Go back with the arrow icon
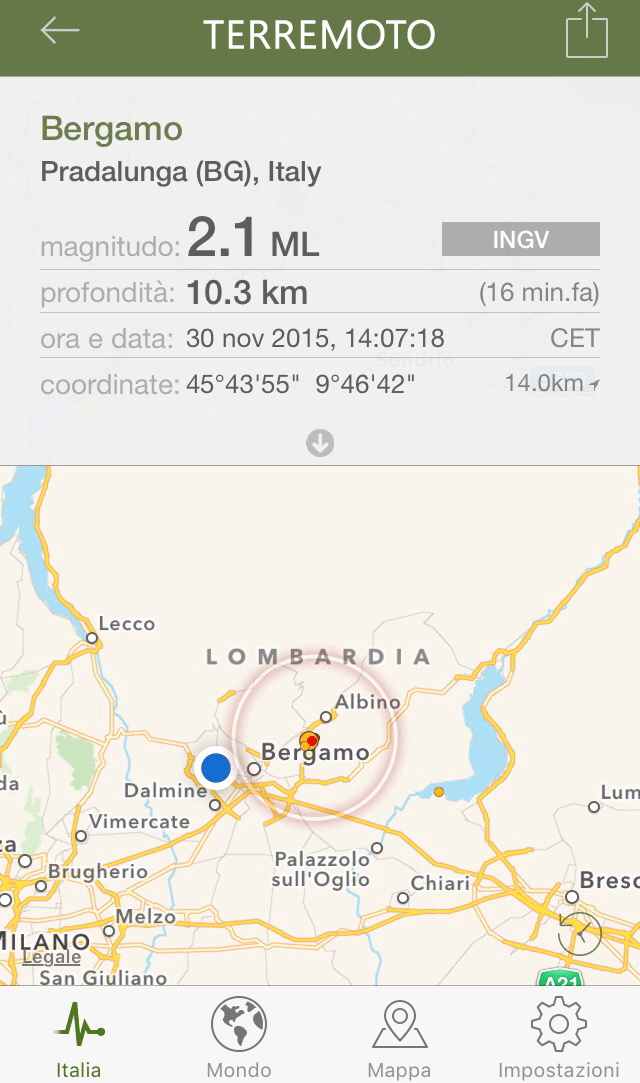Viewport: 640px width, 1083px height. click(59, 32)
